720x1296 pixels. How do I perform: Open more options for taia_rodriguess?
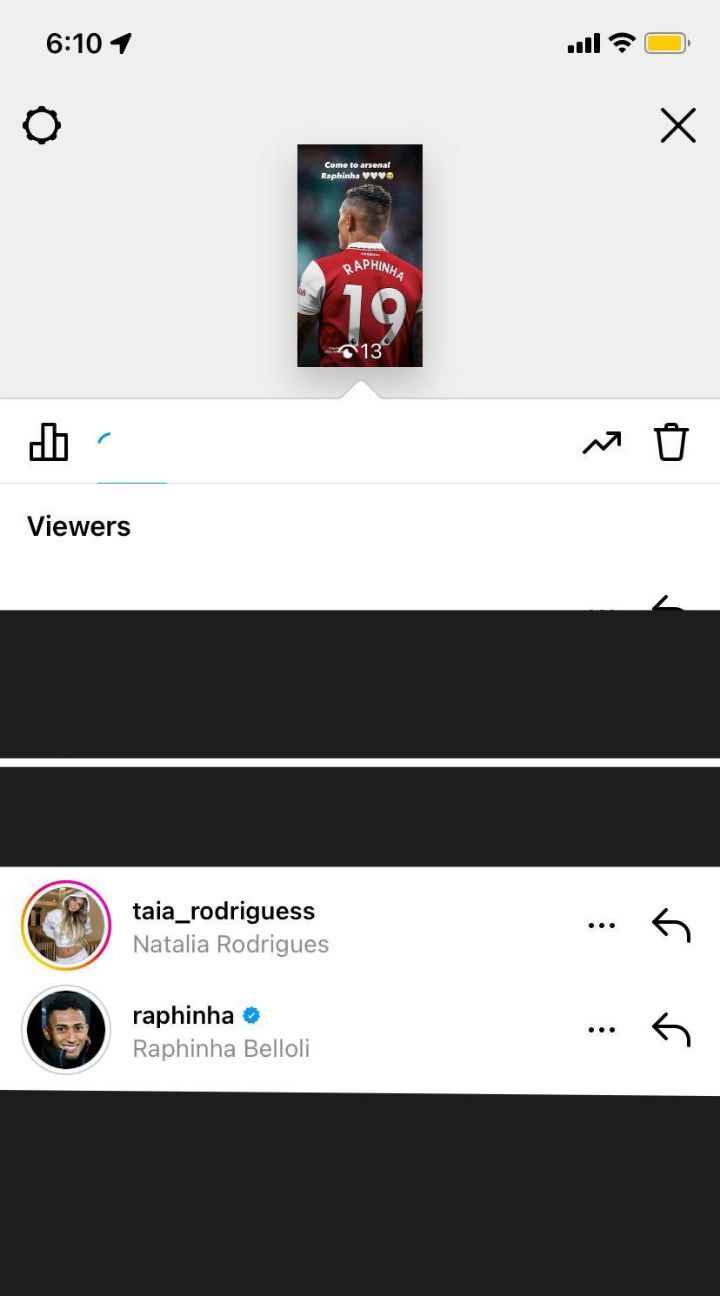click(601, 926)
